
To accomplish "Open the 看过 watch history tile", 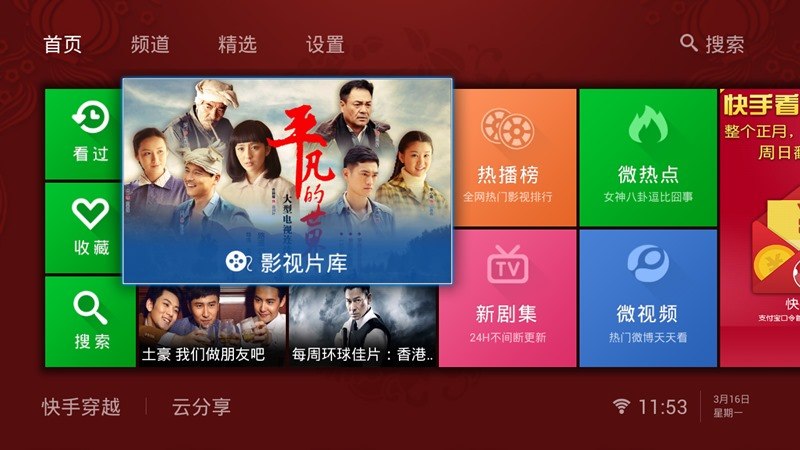I will click(x=90, y=133).
